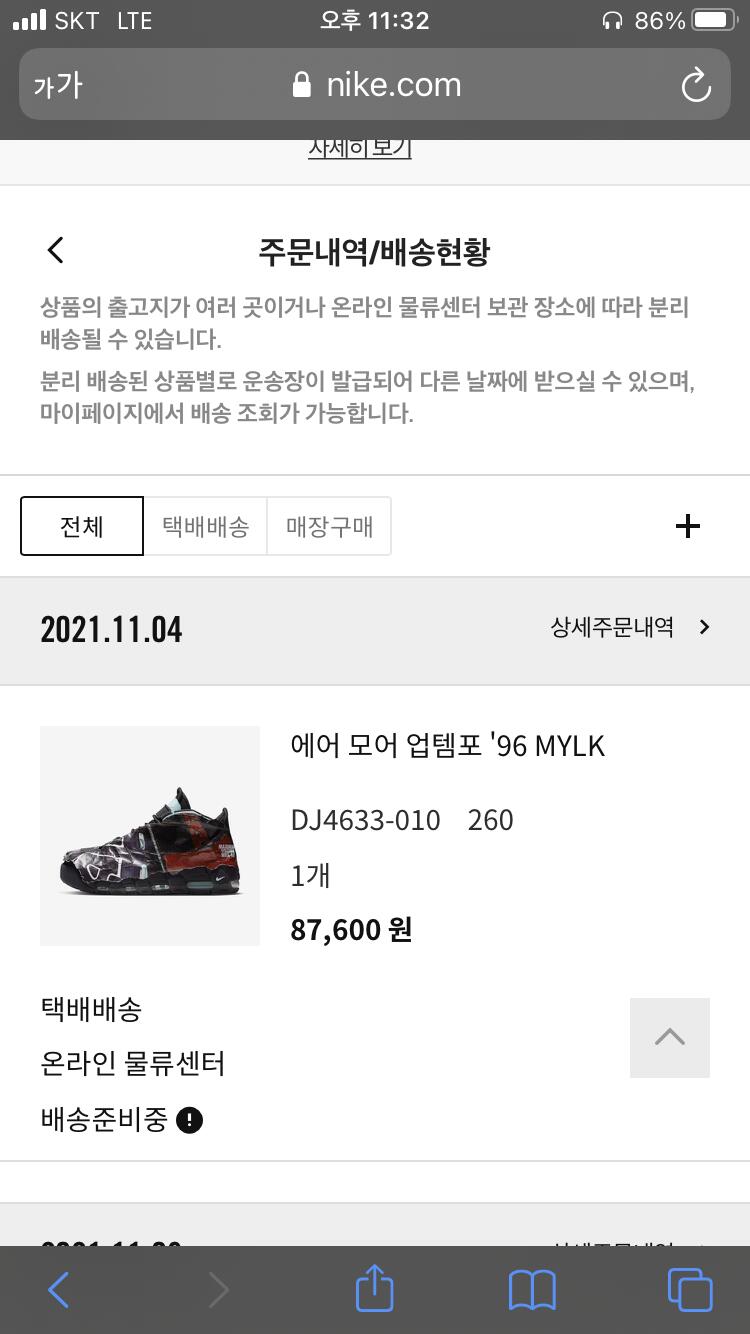This screenshot has height=1334, width=750.
Task: Open the 가가 text size menu
Action: pyautogui.click(x=57, y=85)
